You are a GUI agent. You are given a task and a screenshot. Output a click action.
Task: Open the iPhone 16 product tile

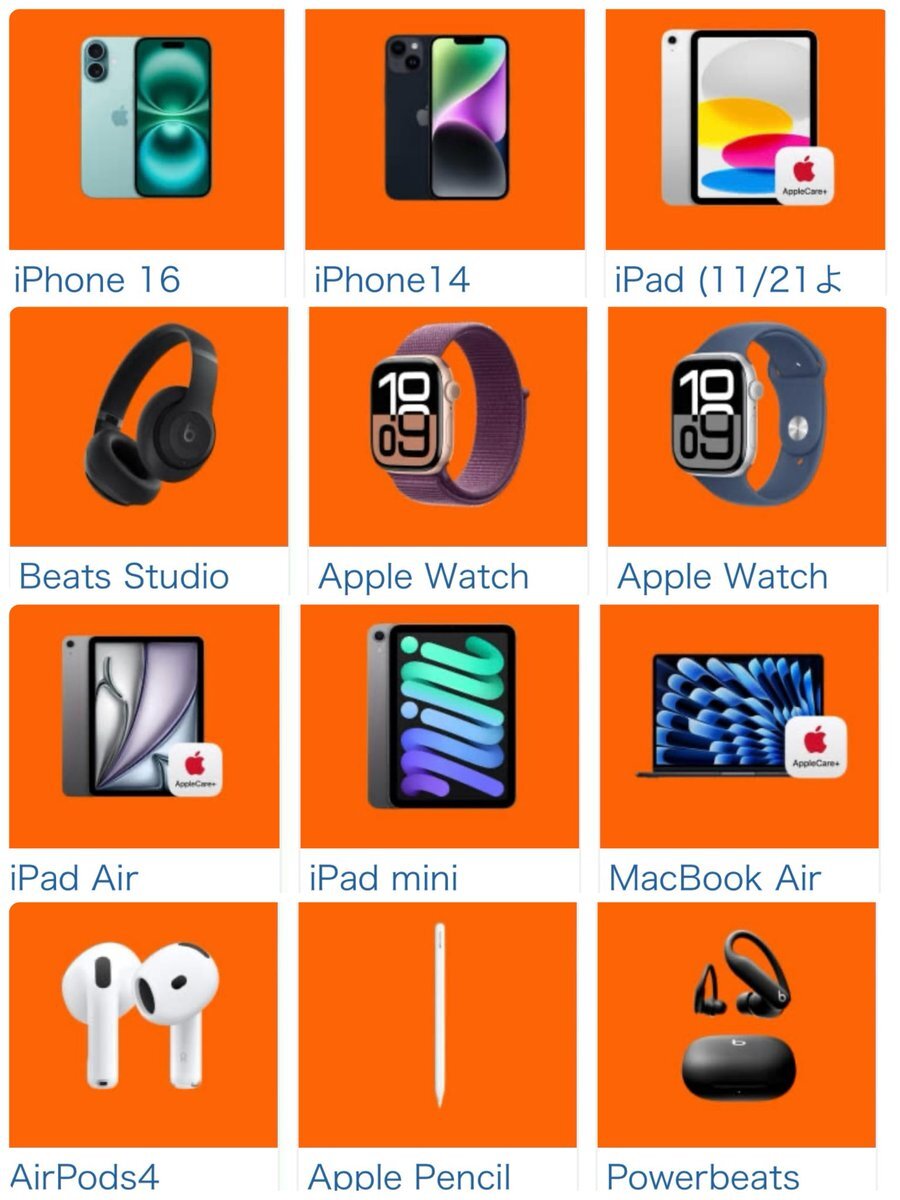[146, 130]
